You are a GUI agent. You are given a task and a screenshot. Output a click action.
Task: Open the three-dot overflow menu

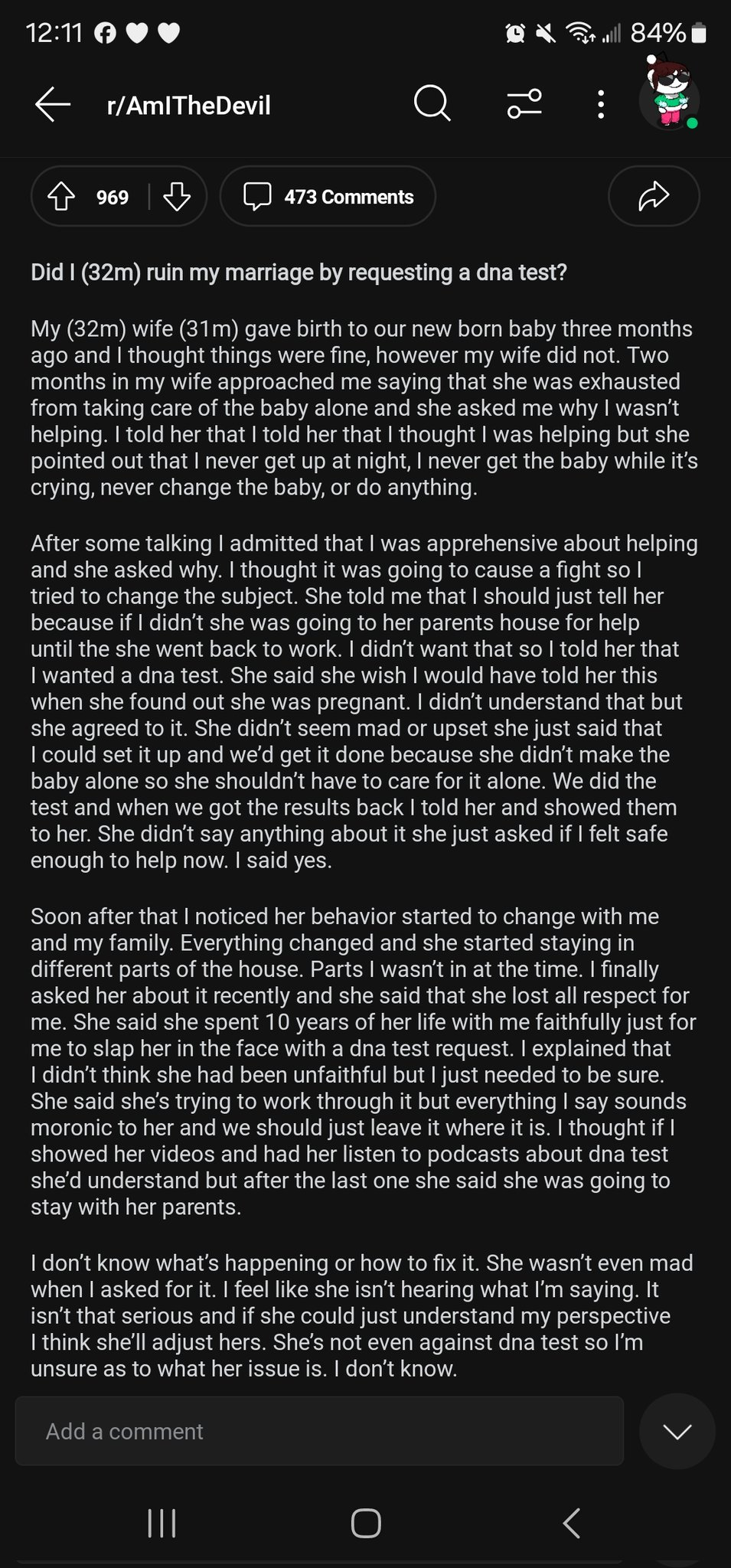pyautogui.click(x=601, y=104)
